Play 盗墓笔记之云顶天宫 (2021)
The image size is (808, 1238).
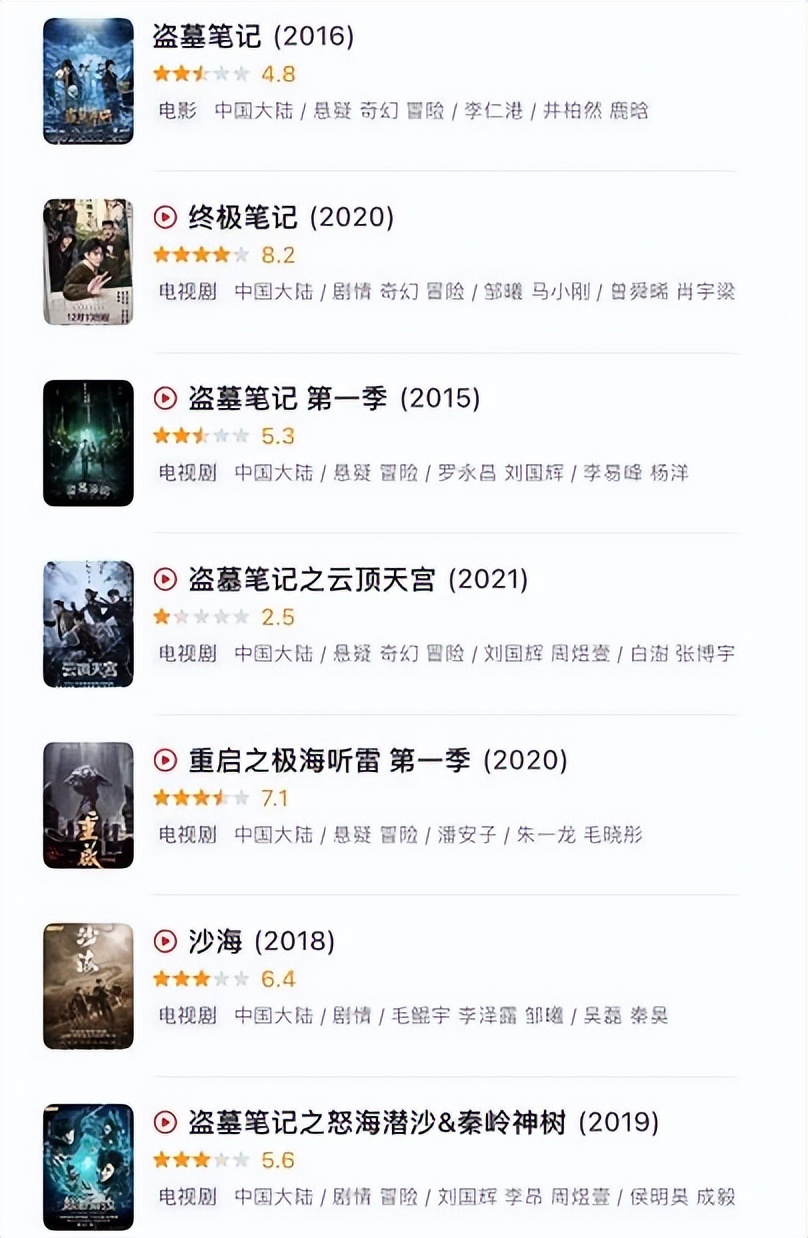(x=164, y=578)
